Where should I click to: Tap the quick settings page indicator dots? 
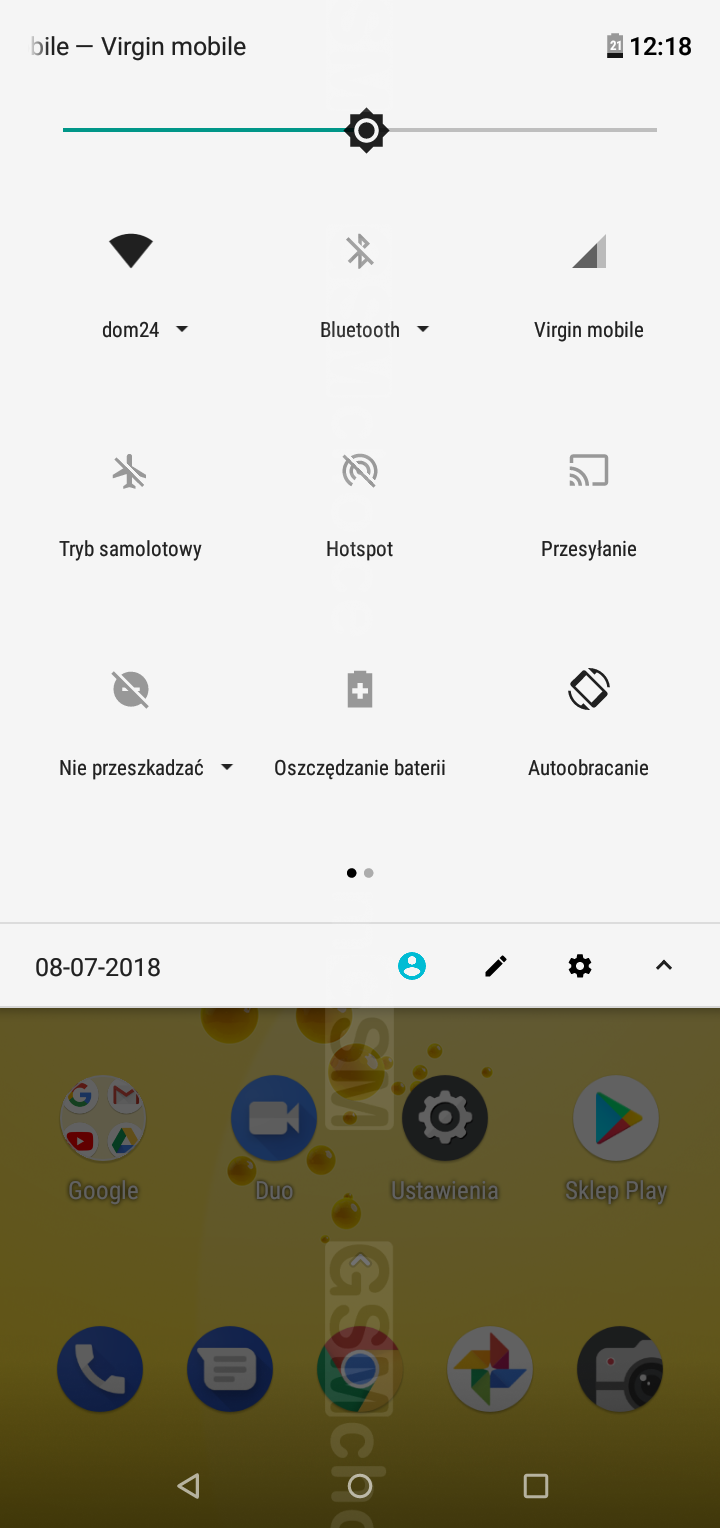[x=360, y=873]
